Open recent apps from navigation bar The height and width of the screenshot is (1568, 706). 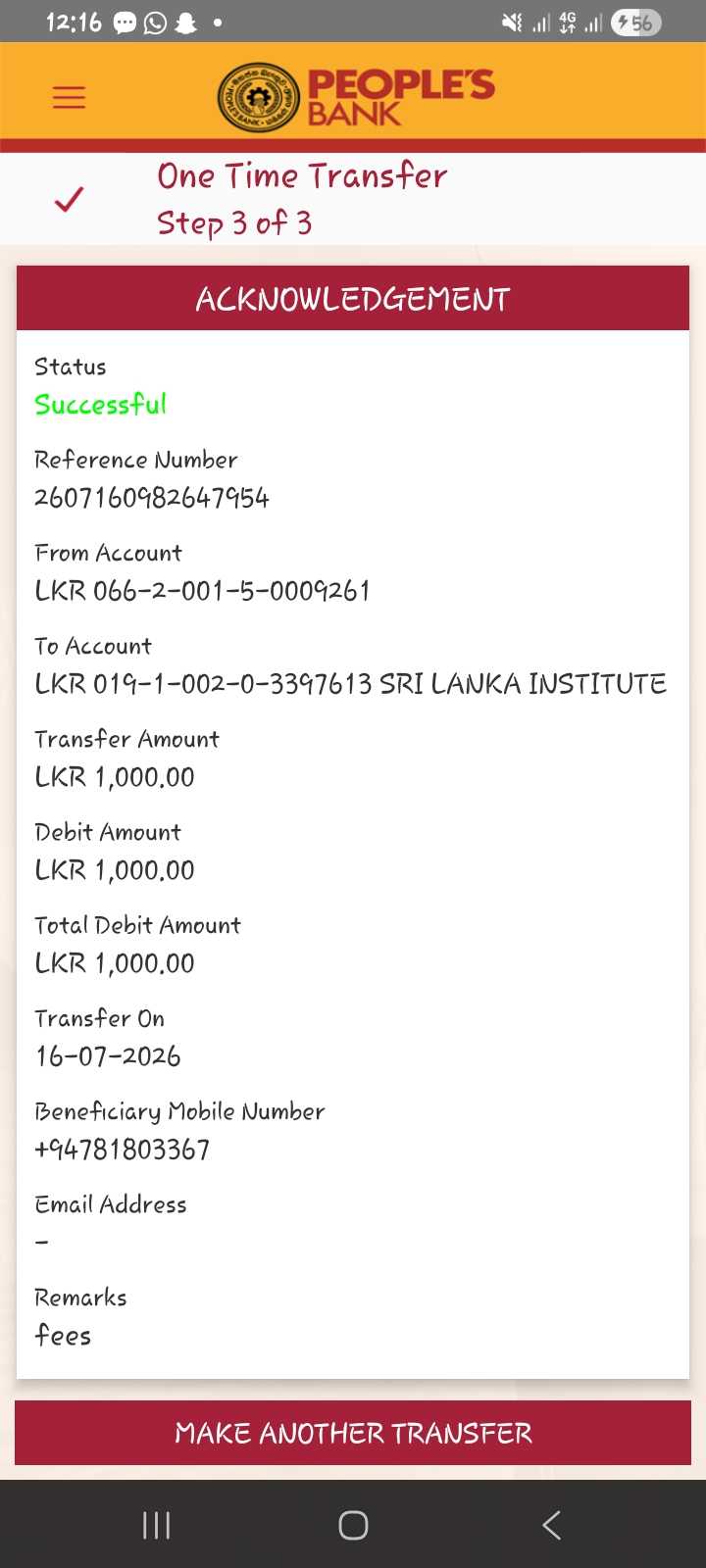(157, 1525)
